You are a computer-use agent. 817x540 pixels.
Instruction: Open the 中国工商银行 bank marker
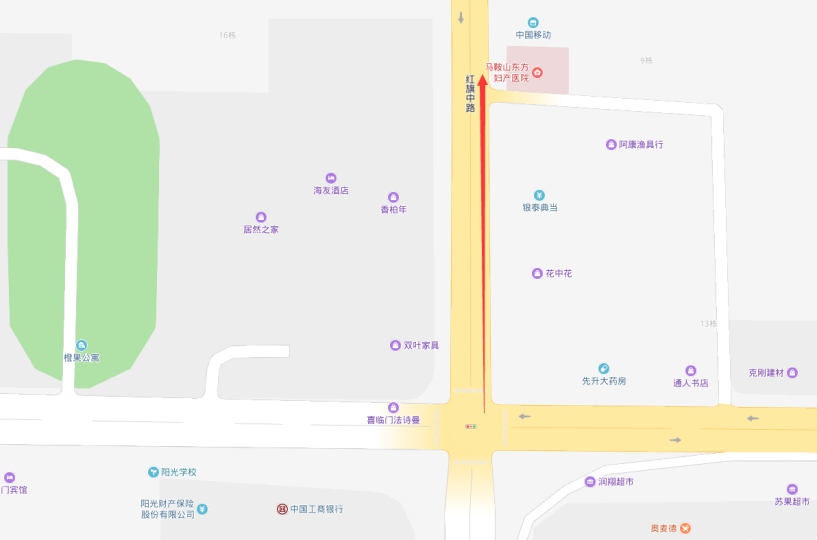point(282,509)
